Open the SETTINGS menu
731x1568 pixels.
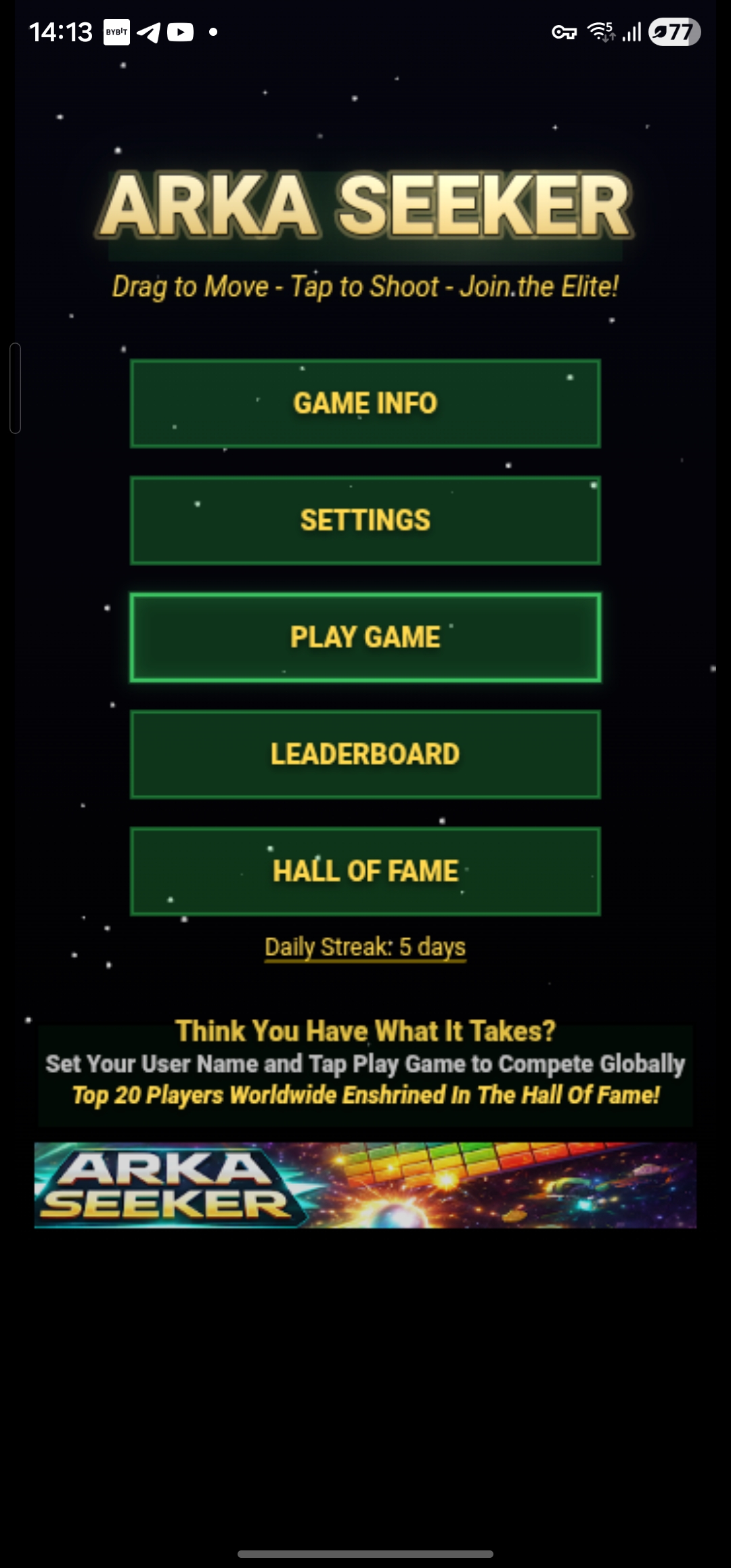[365, 520]
